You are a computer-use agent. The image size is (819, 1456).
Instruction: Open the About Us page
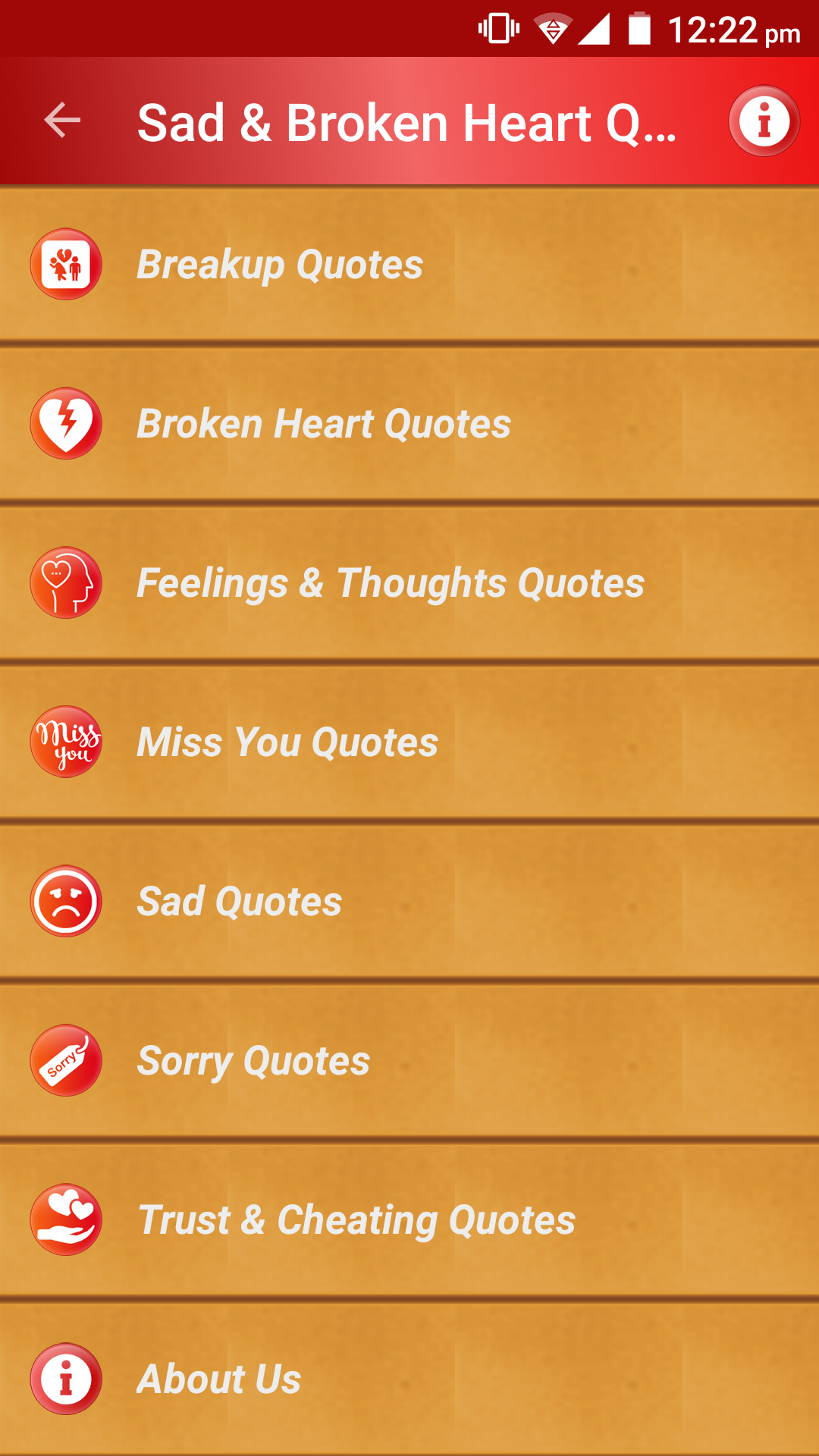pos(409,1379)
